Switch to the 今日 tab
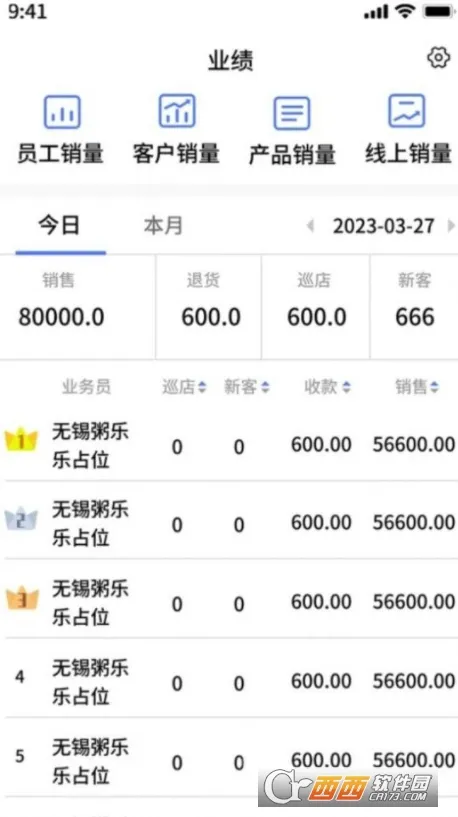The image size is (458, 817). point(59,226)
